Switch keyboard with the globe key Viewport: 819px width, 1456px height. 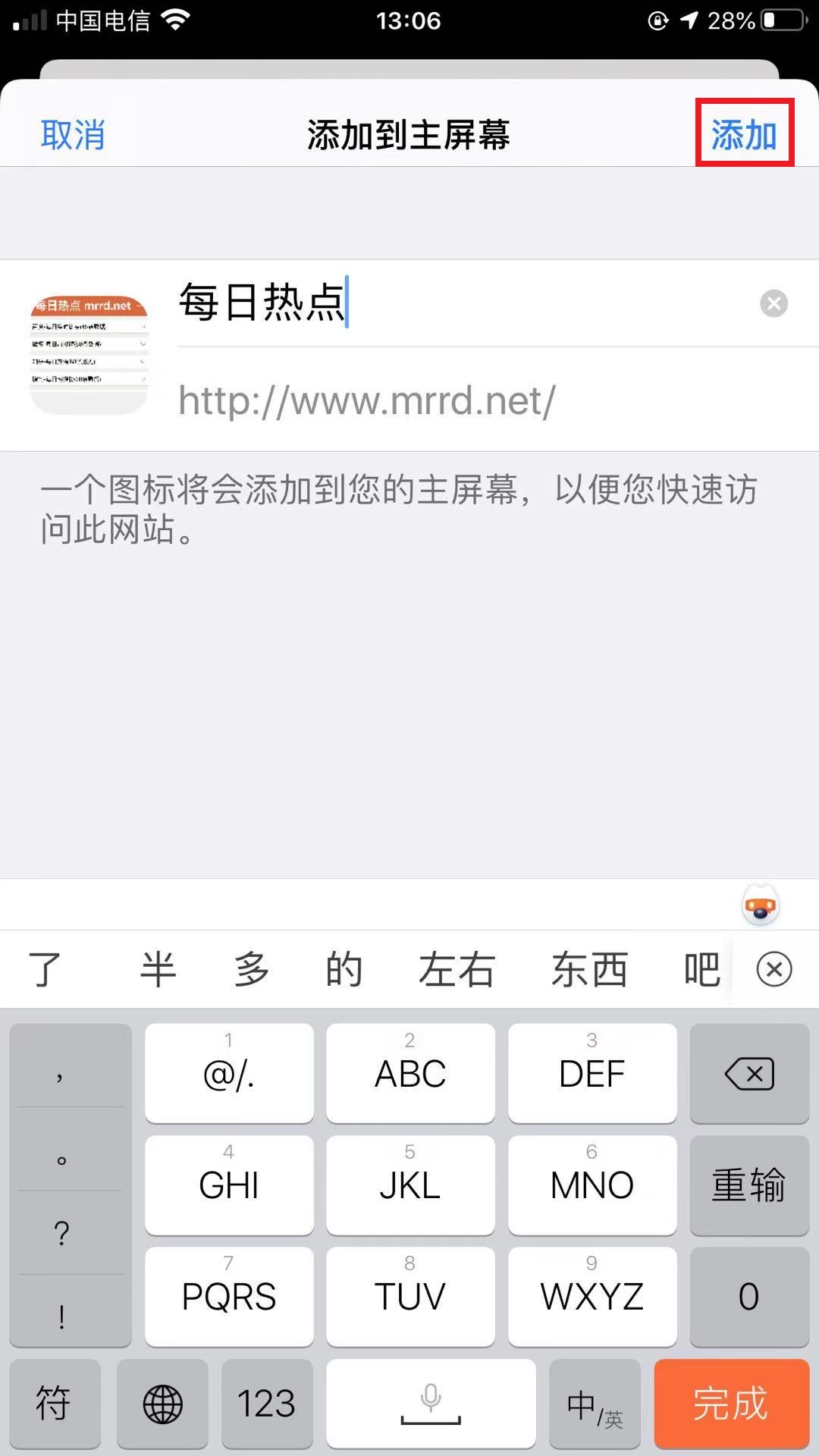pos(162,1403)
